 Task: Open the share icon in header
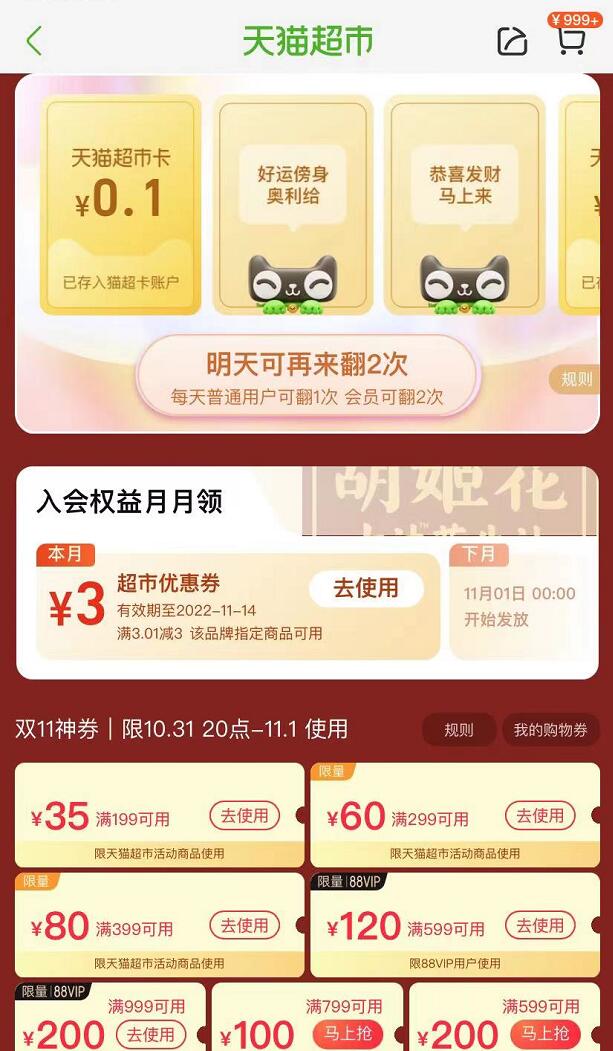[x=512, y=41]
